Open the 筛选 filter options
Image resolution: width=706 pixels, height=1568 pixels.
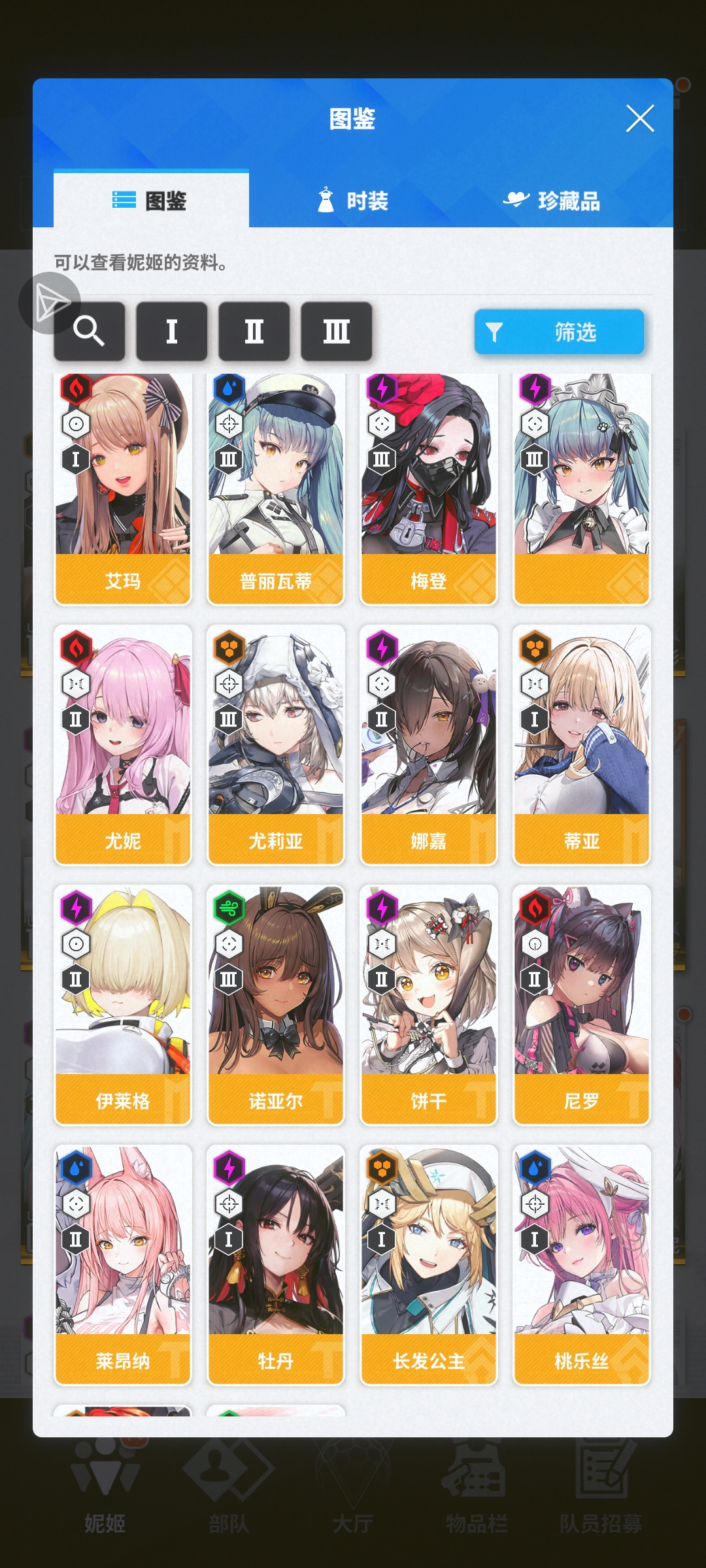click(x=559, y=332)
